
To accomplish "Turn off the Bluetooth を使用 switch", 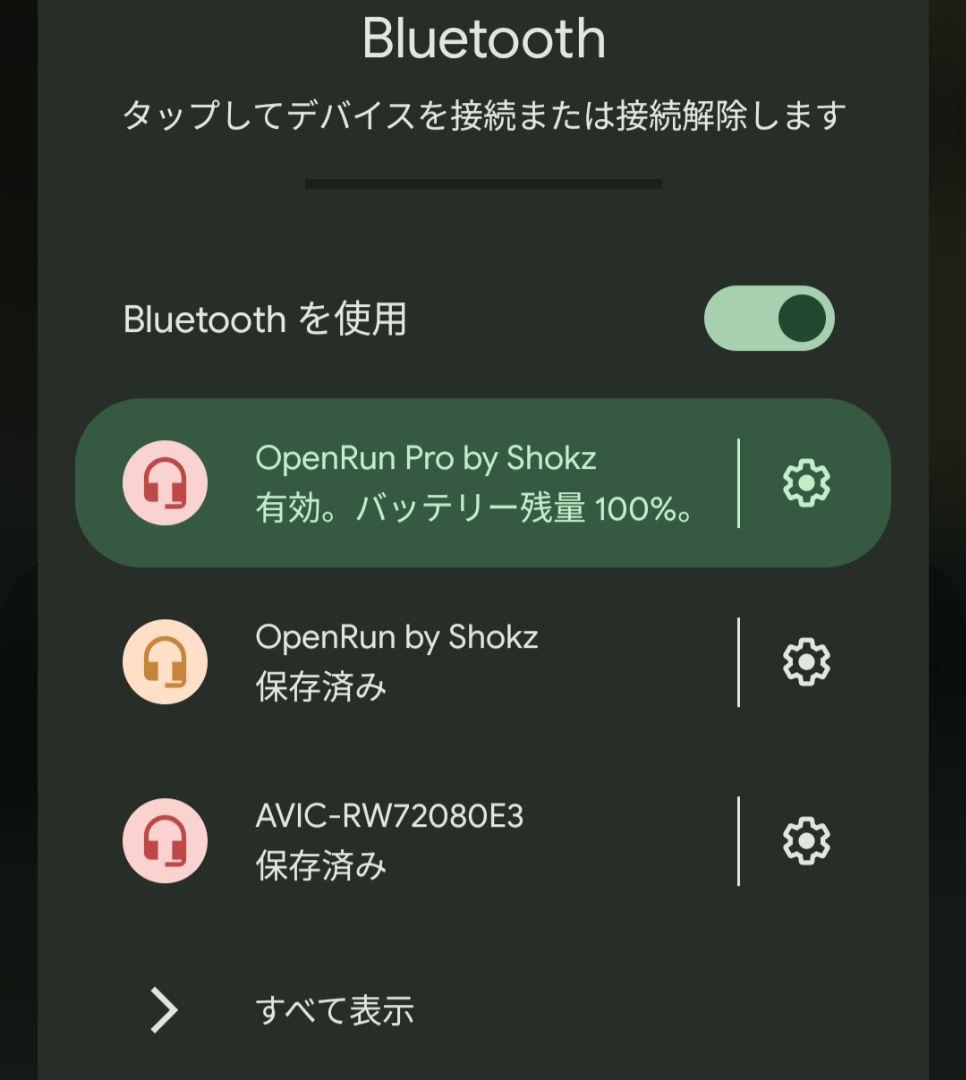I will 770,318.
